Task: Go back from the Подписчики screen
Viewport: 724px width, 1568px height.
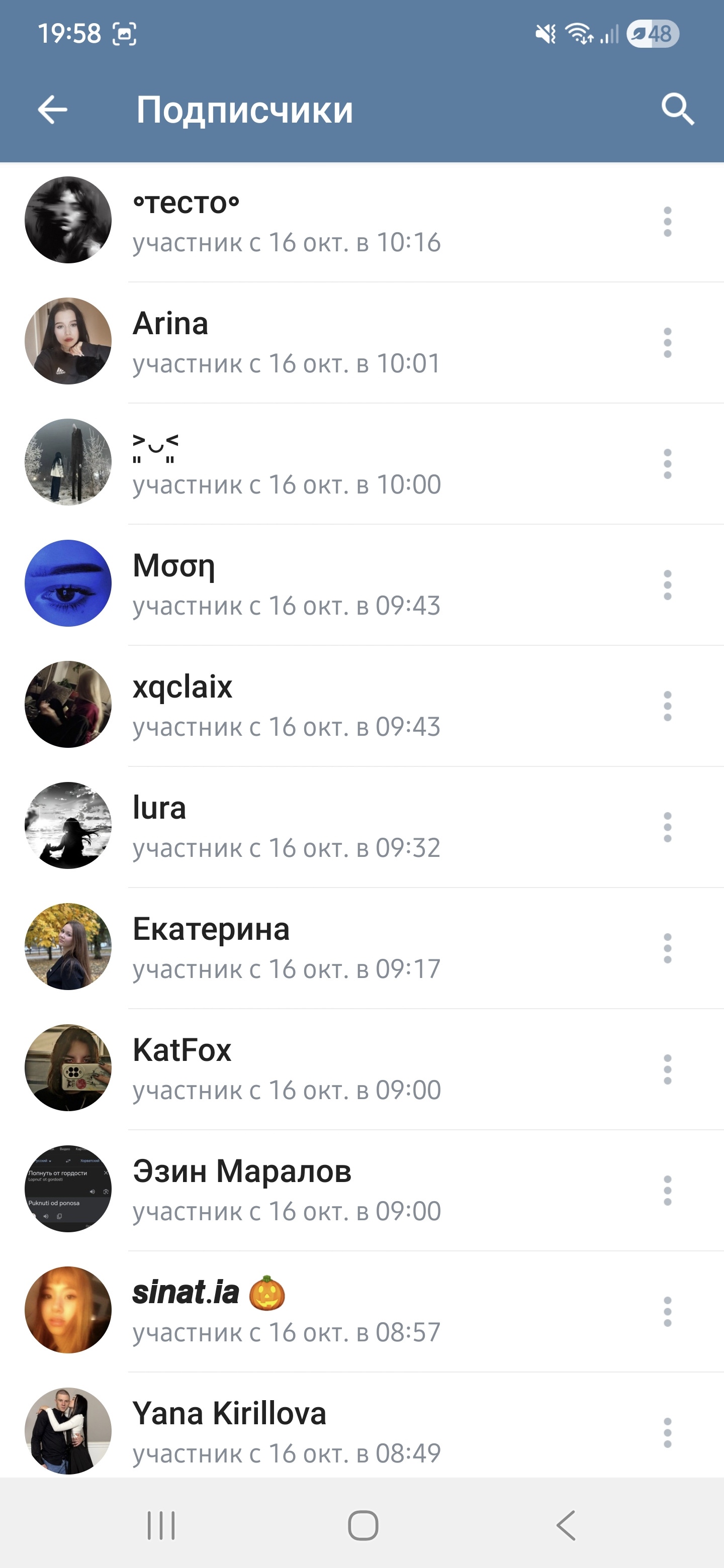Action: tap(52, 110)
